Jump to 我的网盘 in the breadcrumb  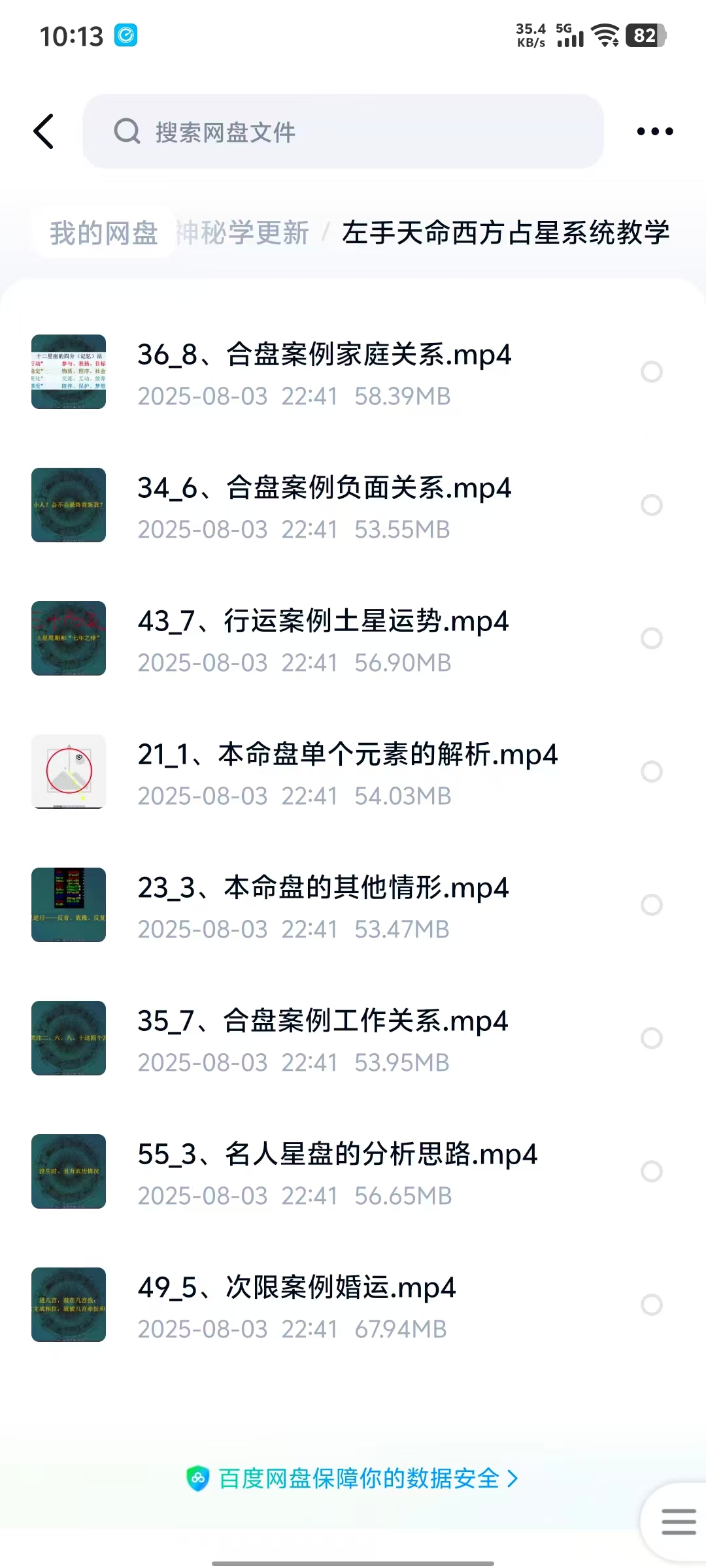[104, 233]
